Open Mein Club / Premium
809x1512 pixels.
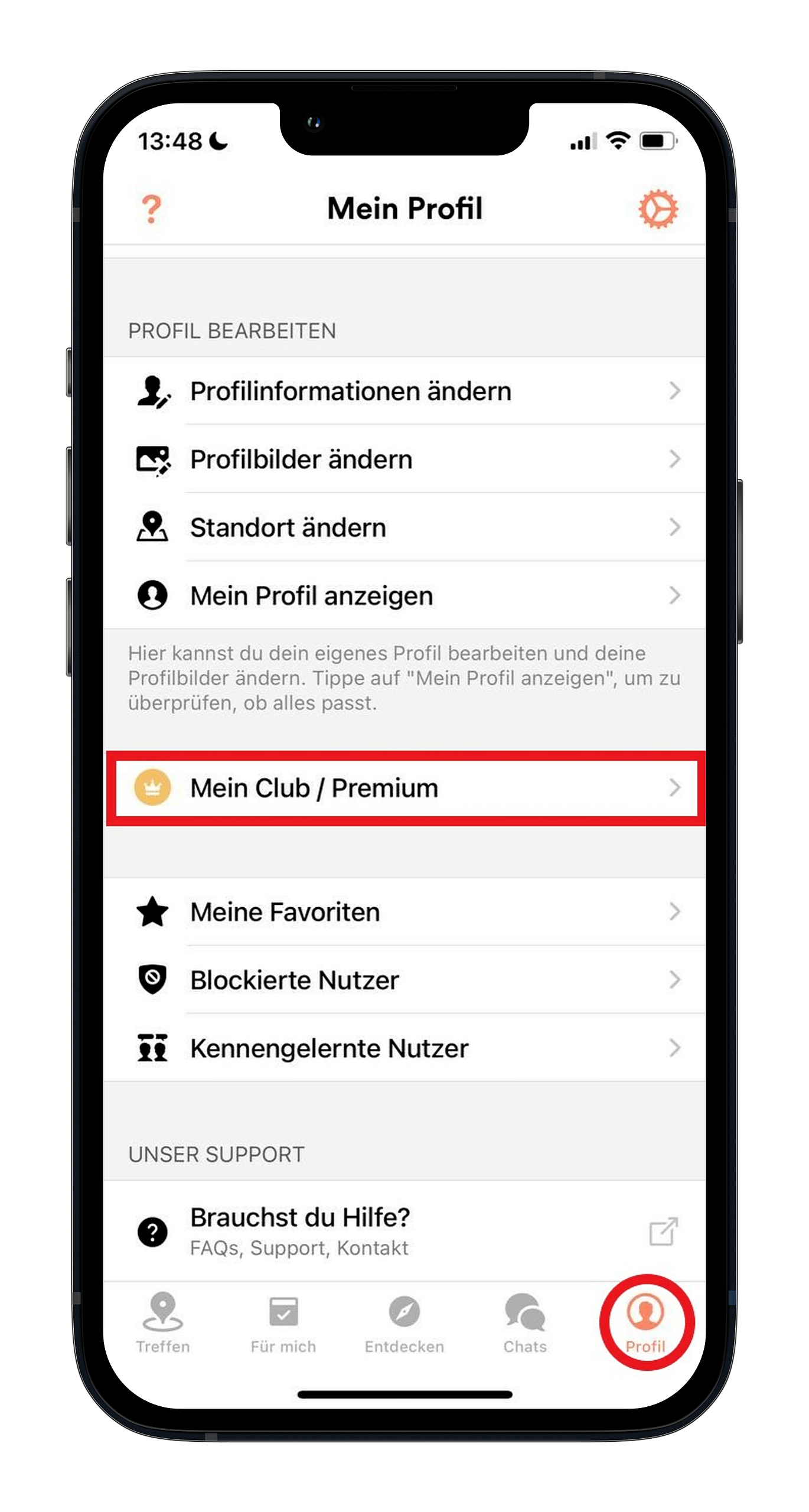[x=404, y=788]
